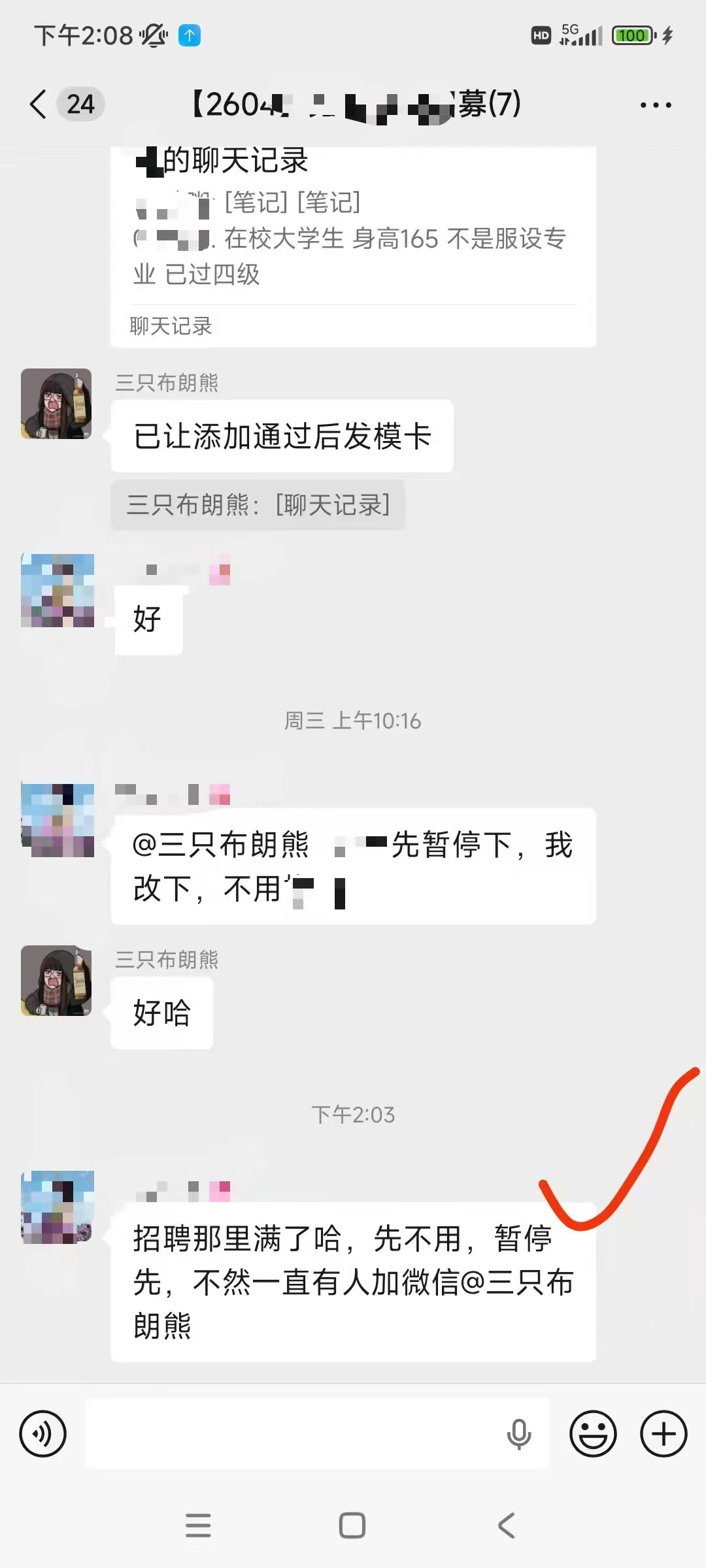
Task: Tap the system home button
Action: [352, 1526]
